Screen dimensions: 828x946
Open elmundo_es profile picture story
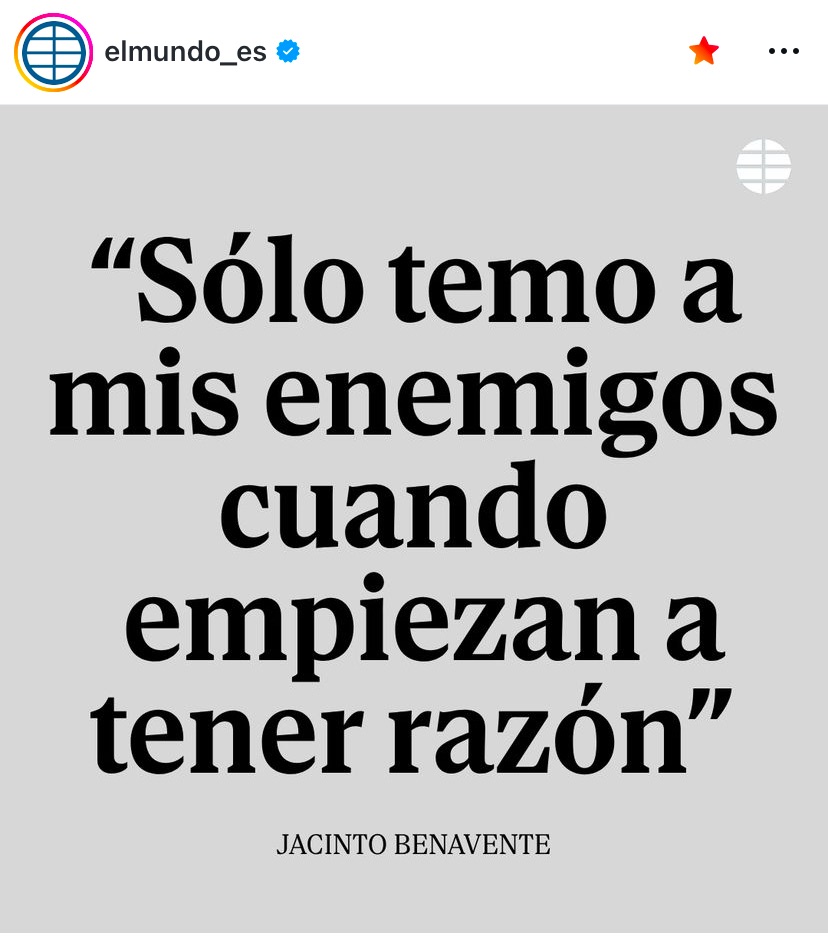(x=53, y=52)
